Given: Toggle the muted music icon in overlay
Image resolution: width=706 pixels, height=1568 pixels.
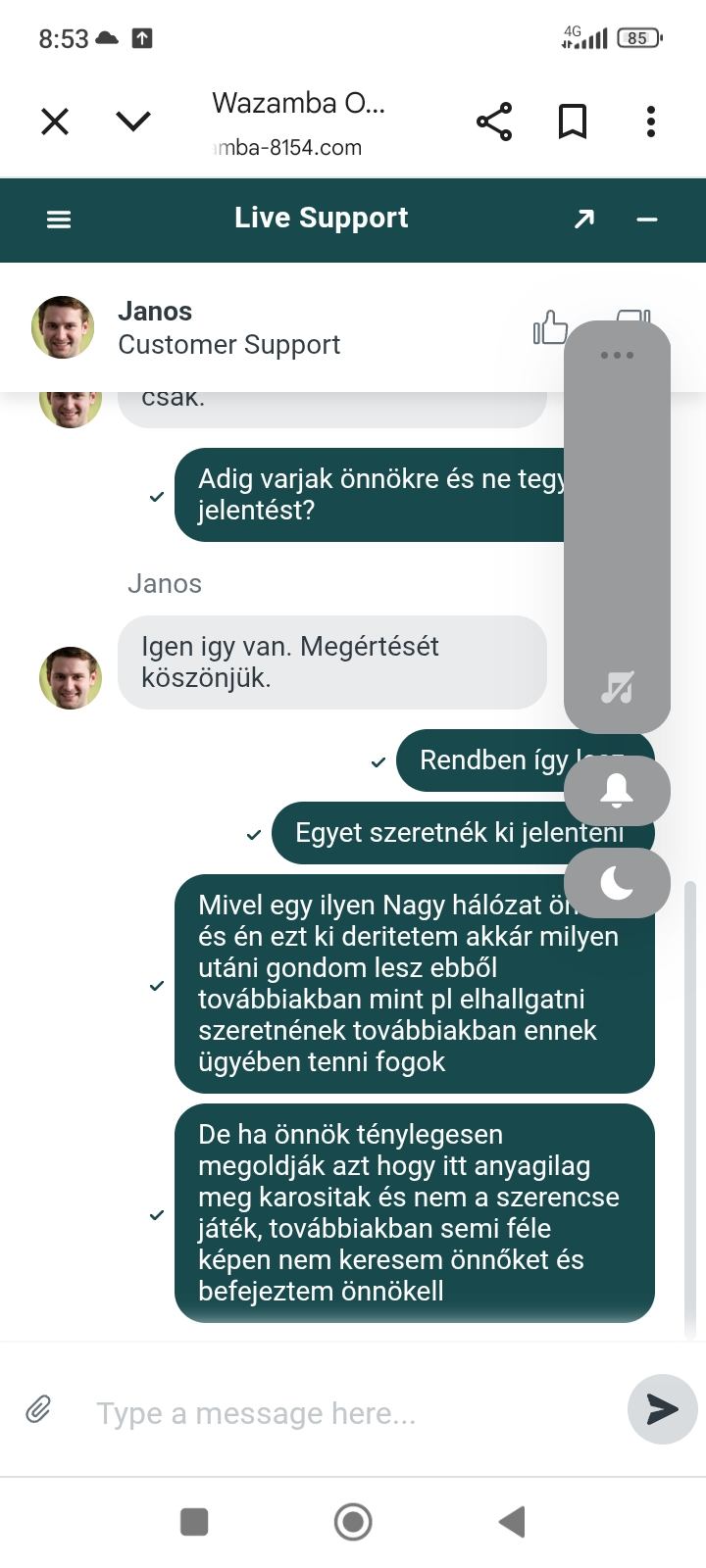Looking at the screenshot, I should 617,688.
